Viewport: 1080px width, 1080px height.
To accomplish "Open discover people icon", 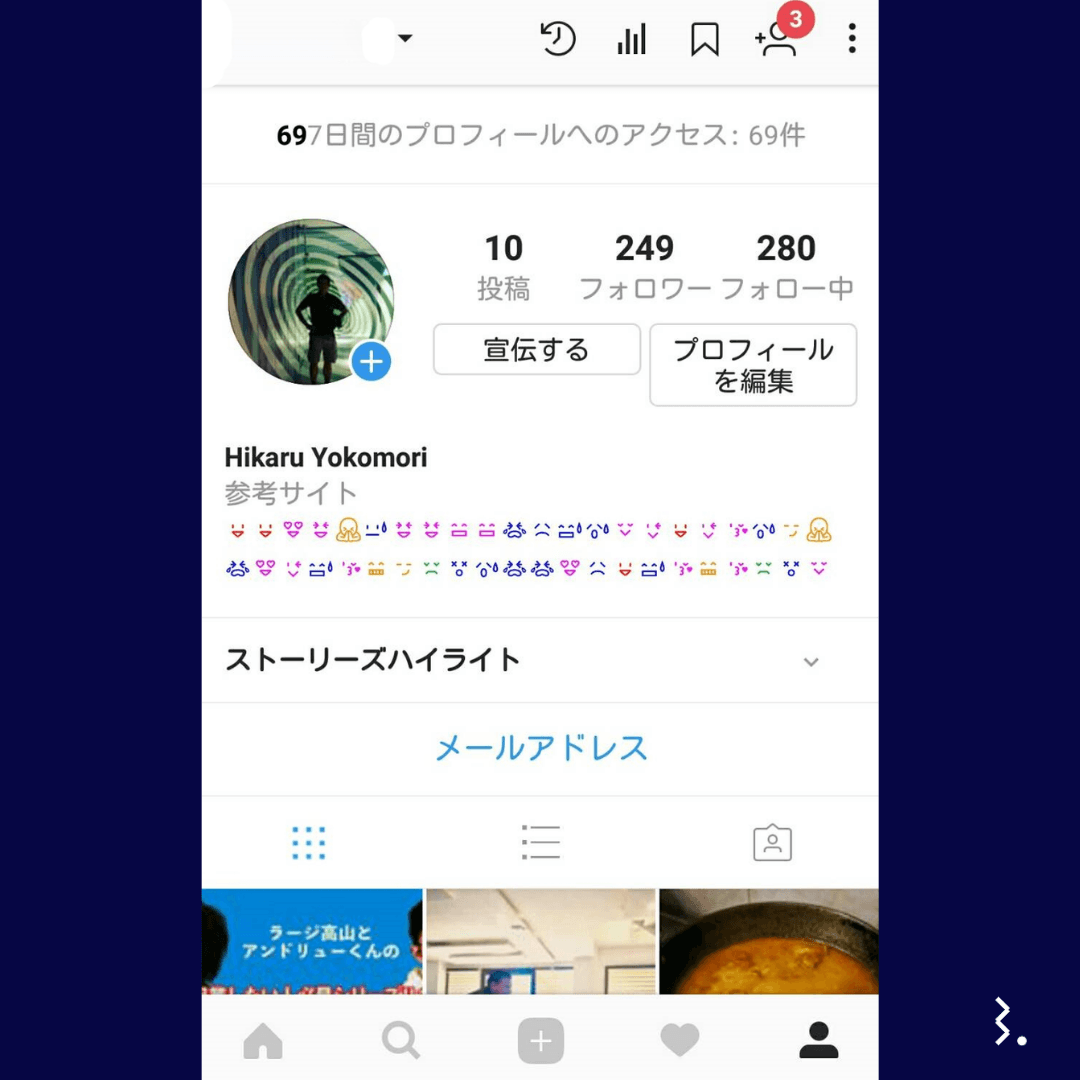I will [777, 39].
